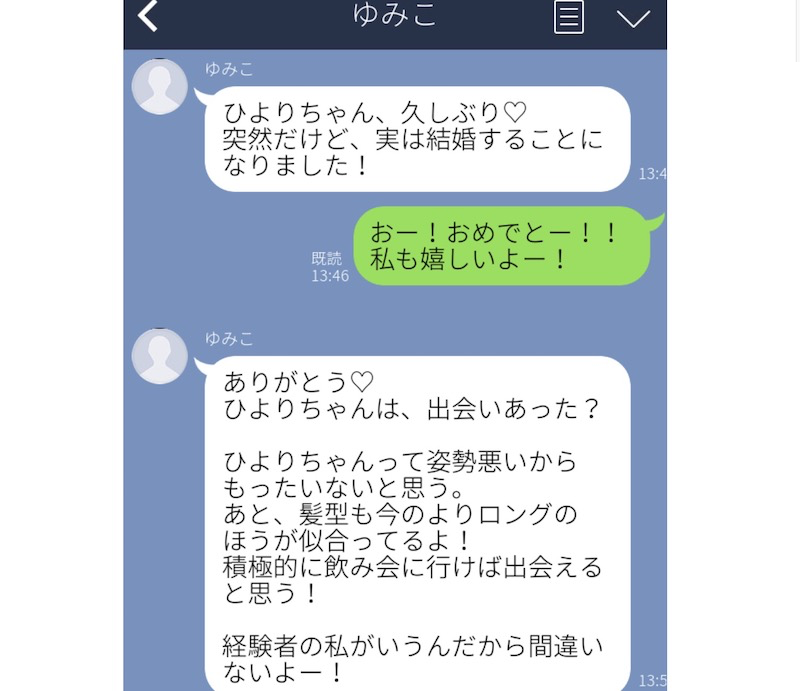
Task: Open Yumiko's avatar beside the marriage announcement
Action: coord(160,87)
